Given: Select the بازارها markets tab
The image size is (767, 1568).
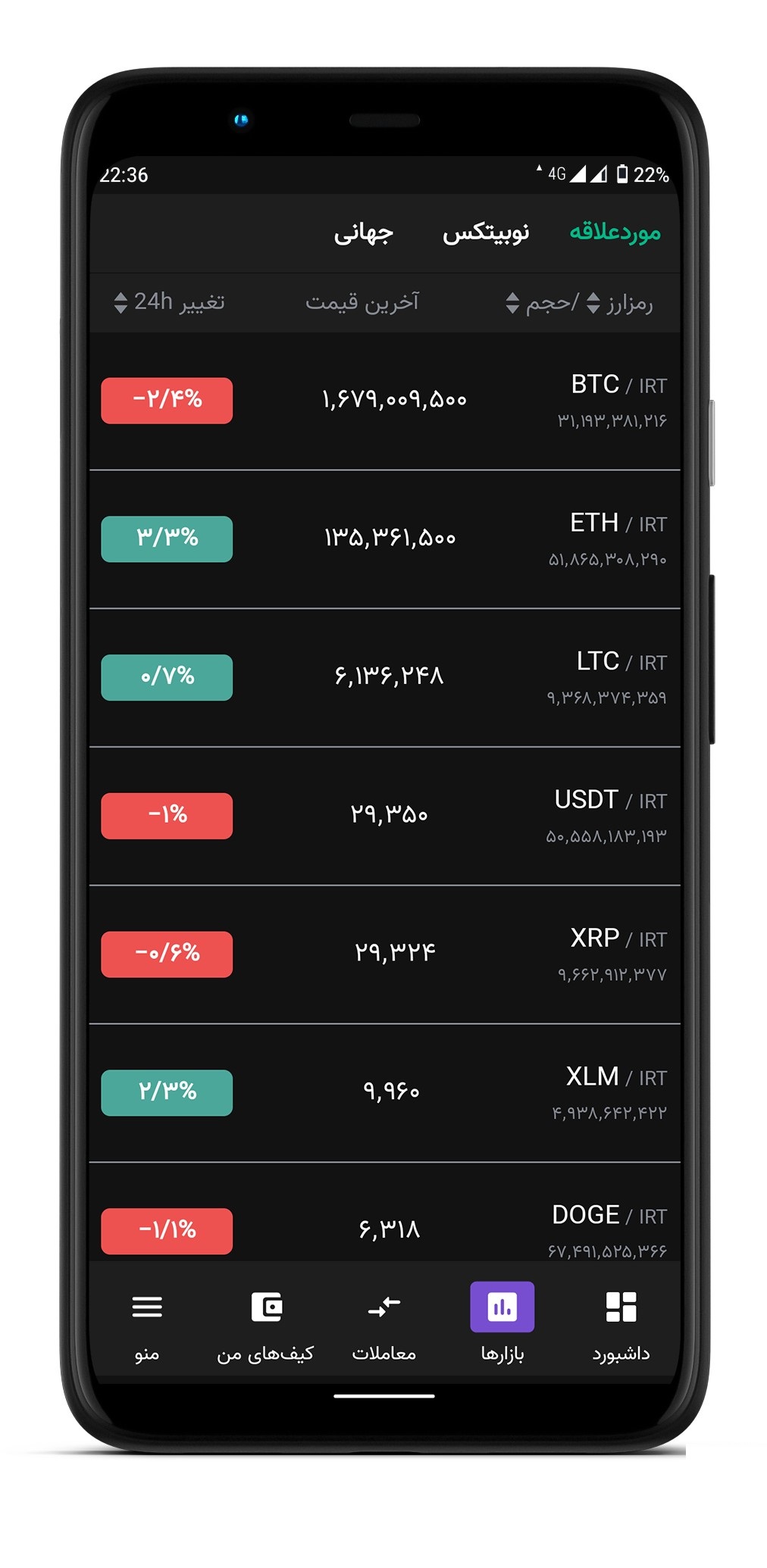Looking at the screenshot, I should pyautogui.click(x=502, y=1325).
